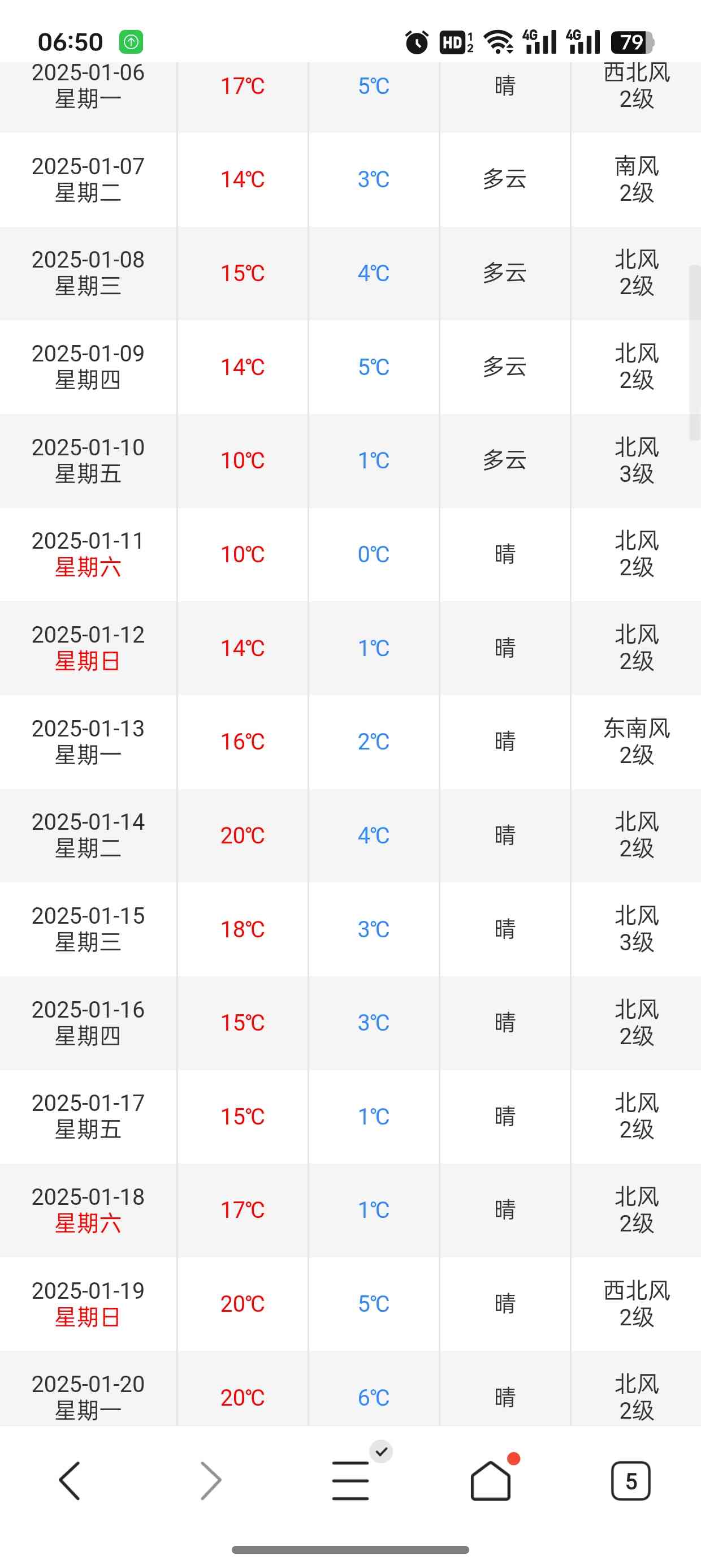Go to the browser home page
Screen dimensions: 701x1568
pyautogui.click(x=491, y=1480)
